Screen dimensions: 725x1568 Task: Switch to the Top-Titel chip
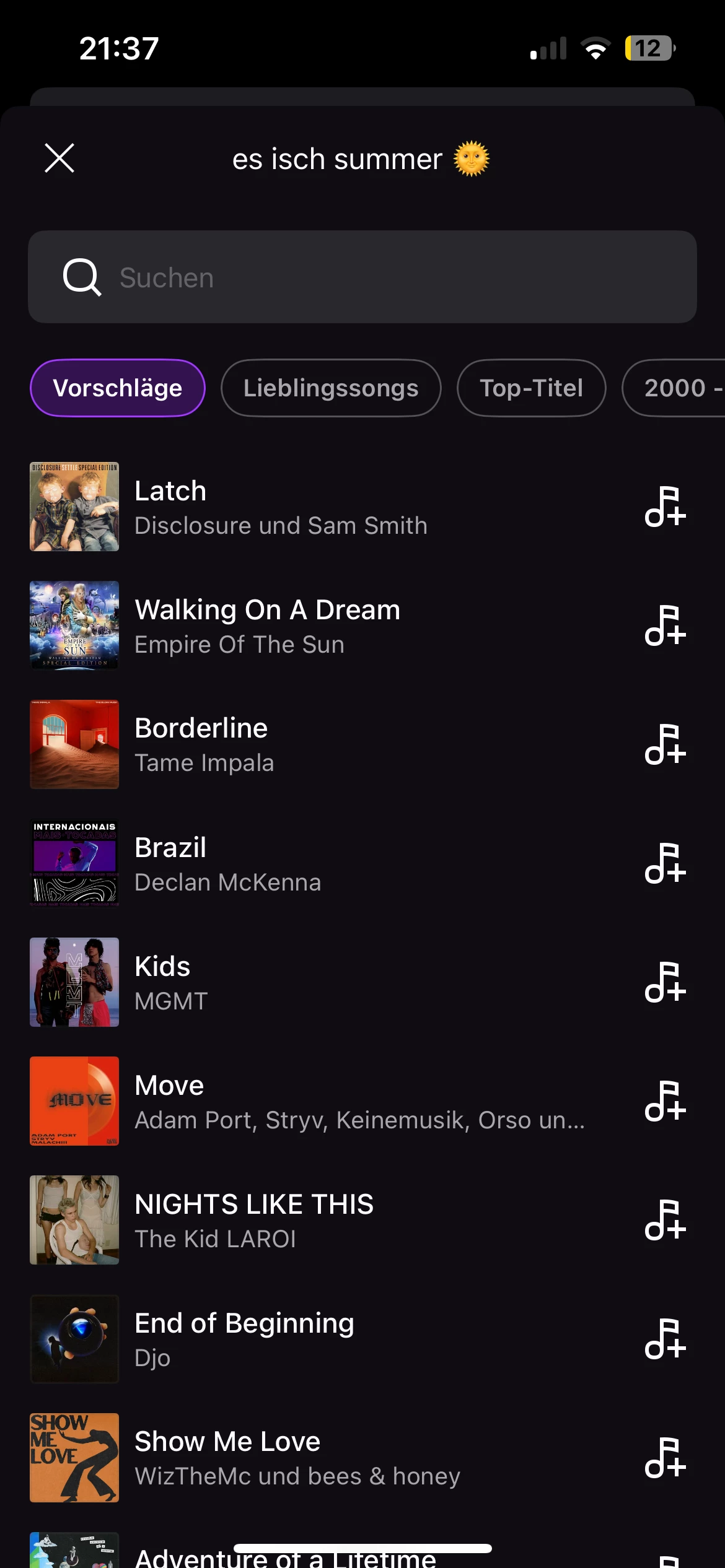coord(531,388)
